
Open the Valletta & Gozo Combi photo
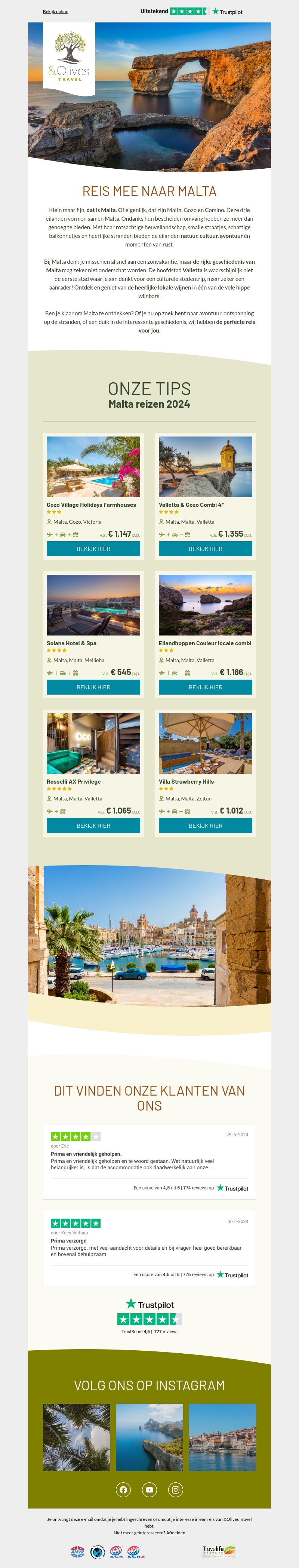tap(206, 466)
